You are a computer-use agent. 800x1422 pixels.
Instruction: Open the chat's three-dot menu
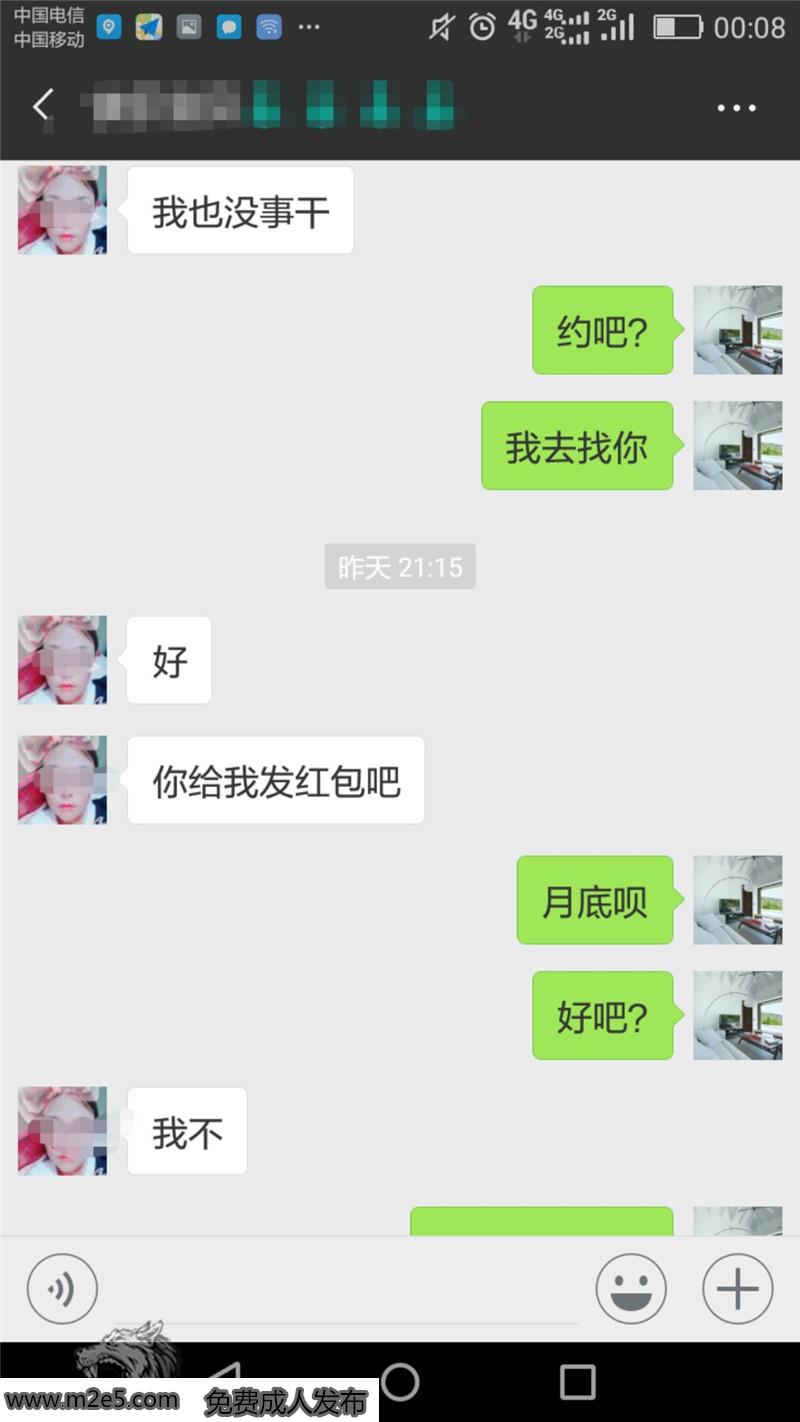(x=736, y=108)
